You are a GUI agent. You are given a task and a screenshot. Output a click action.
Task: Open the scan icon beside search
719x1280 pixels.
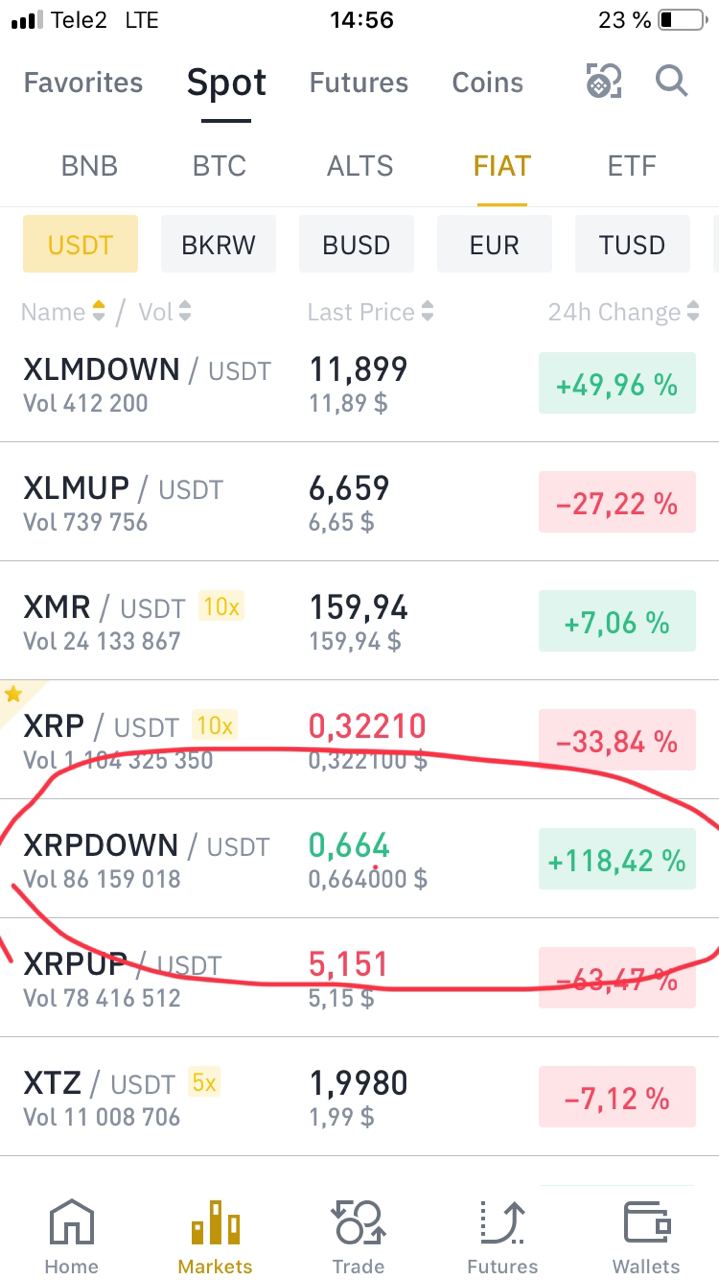pos(603,81)
